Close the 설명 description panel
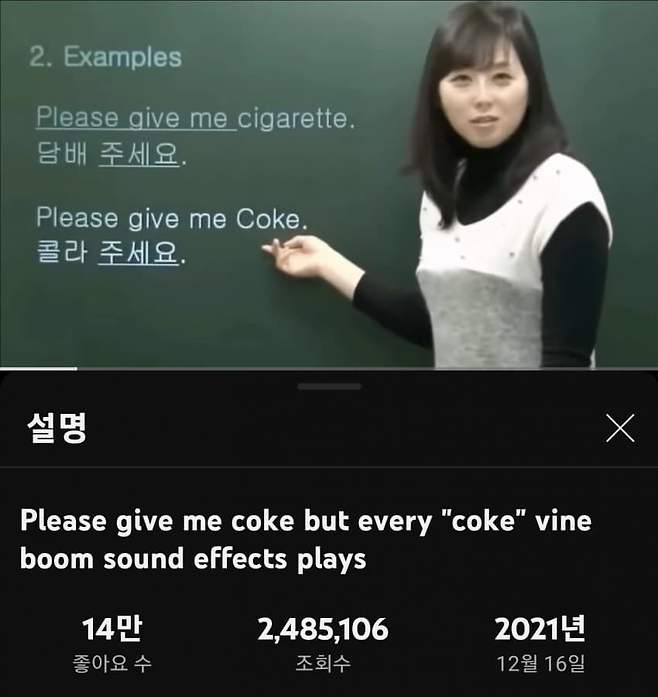The image size is (658, 697). point(620,429)
